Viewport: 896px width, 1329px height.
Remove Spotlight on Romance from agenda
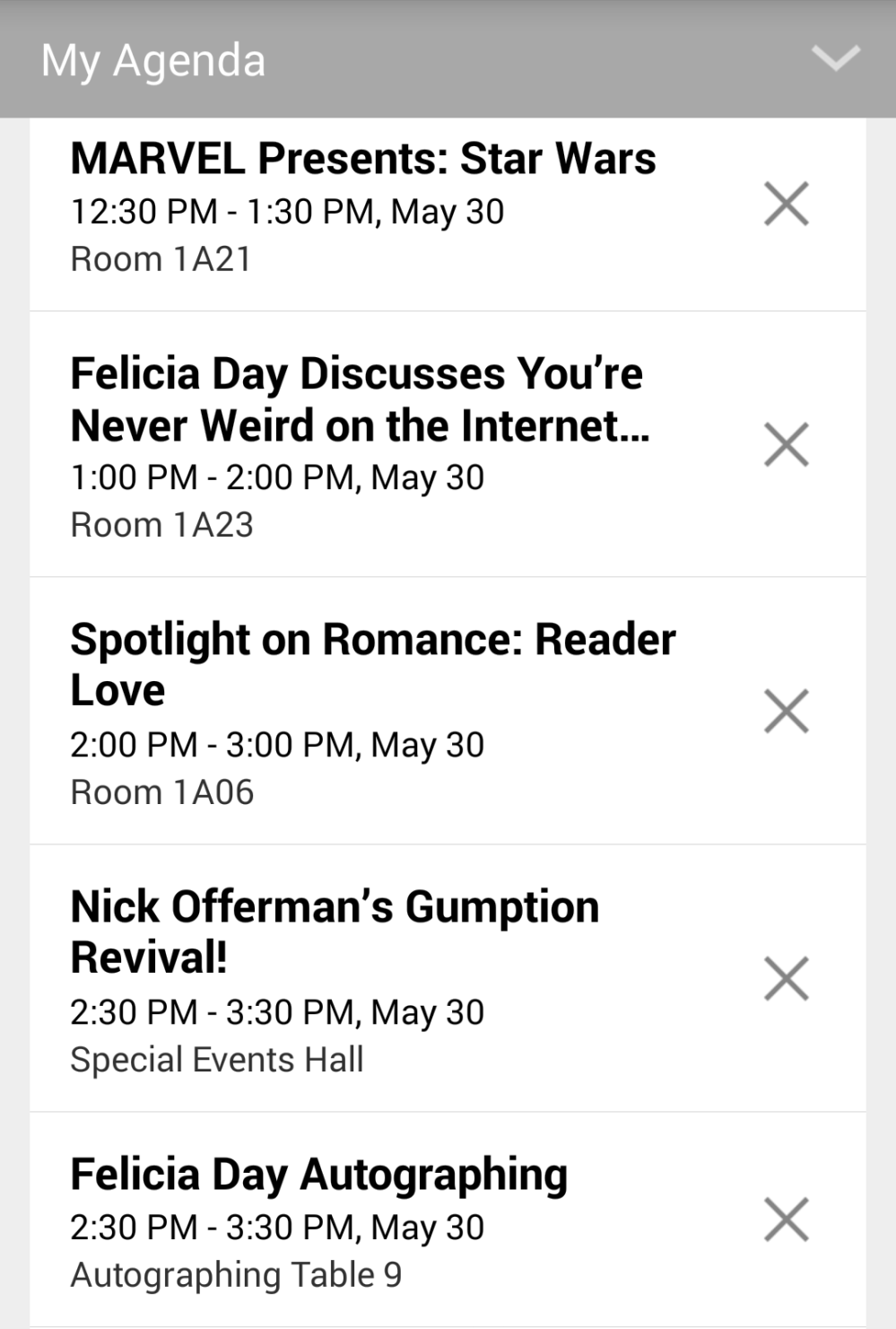point(787,711)
